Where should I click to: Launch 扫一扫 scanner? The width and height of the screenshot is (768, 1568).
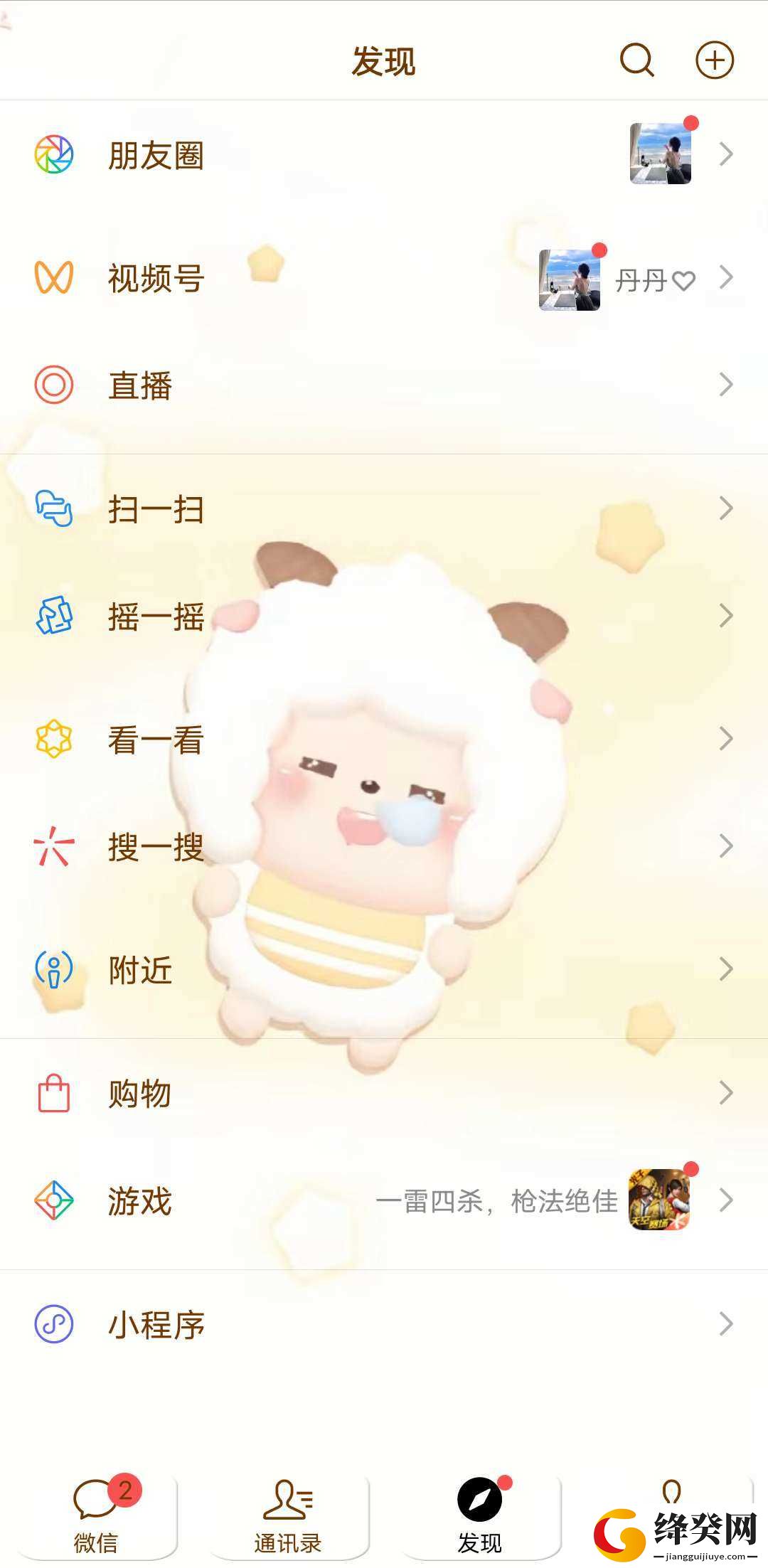click(x=384, y=508)
